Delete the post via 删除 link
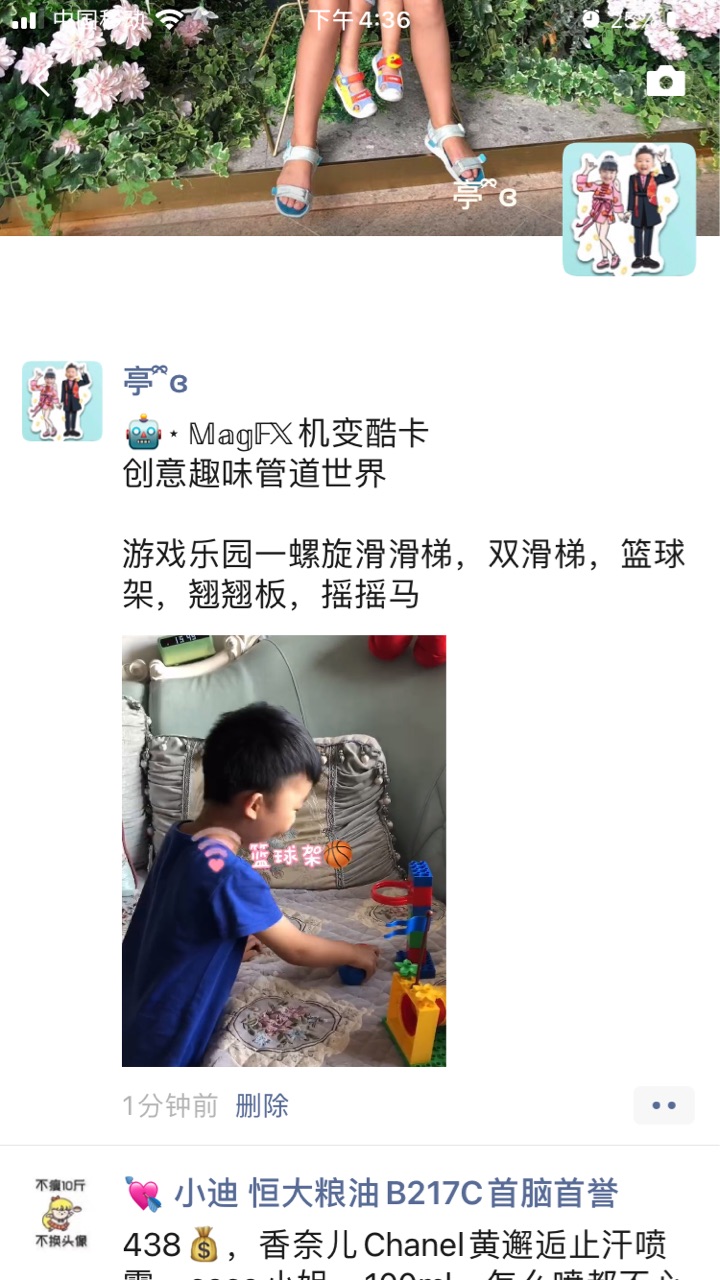 pyautogui.click(x=262, y=1105)
